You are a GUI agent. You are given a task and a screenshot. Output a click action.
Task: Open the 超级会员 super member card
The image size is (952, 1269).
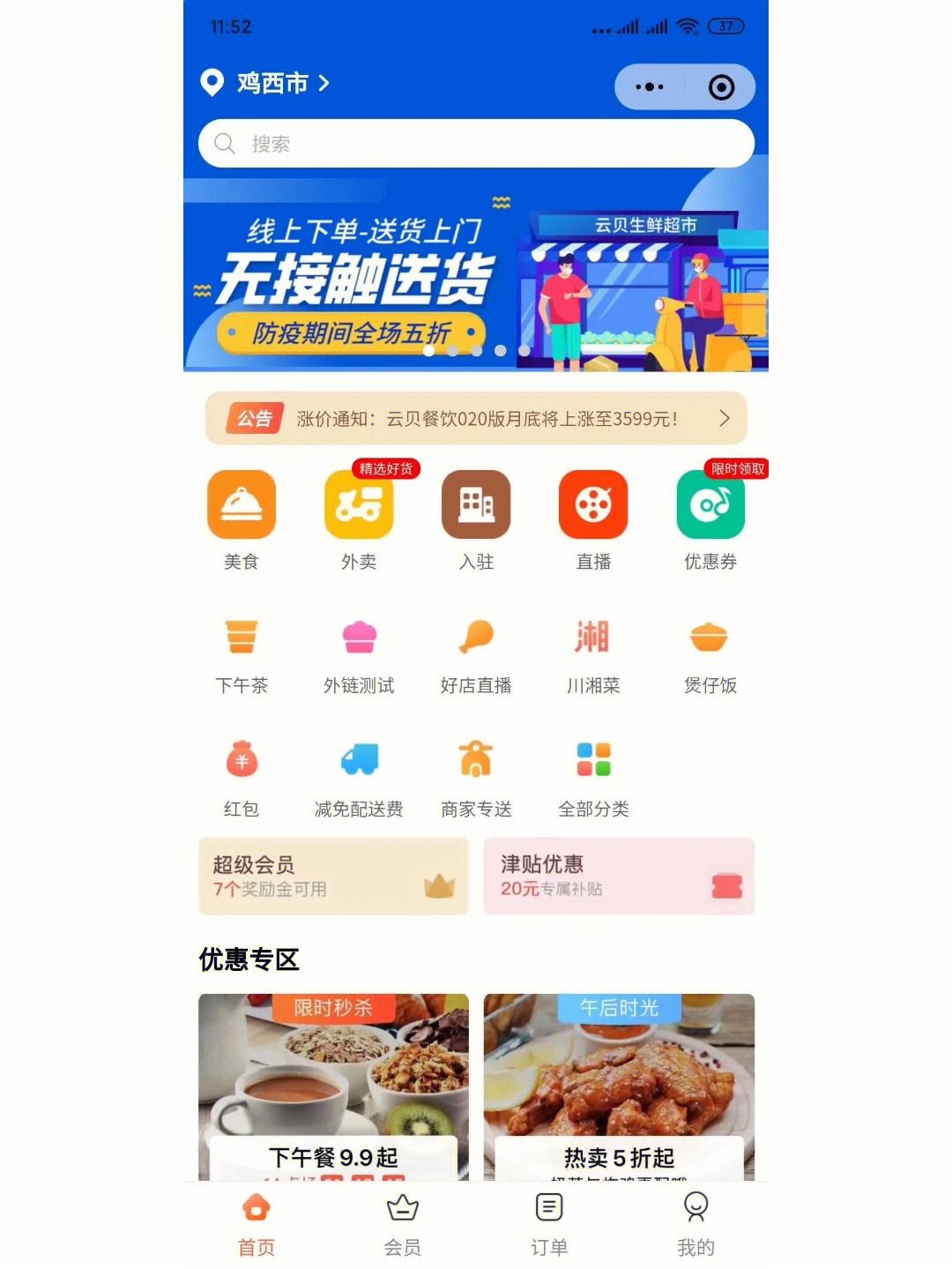coord(332,876)
